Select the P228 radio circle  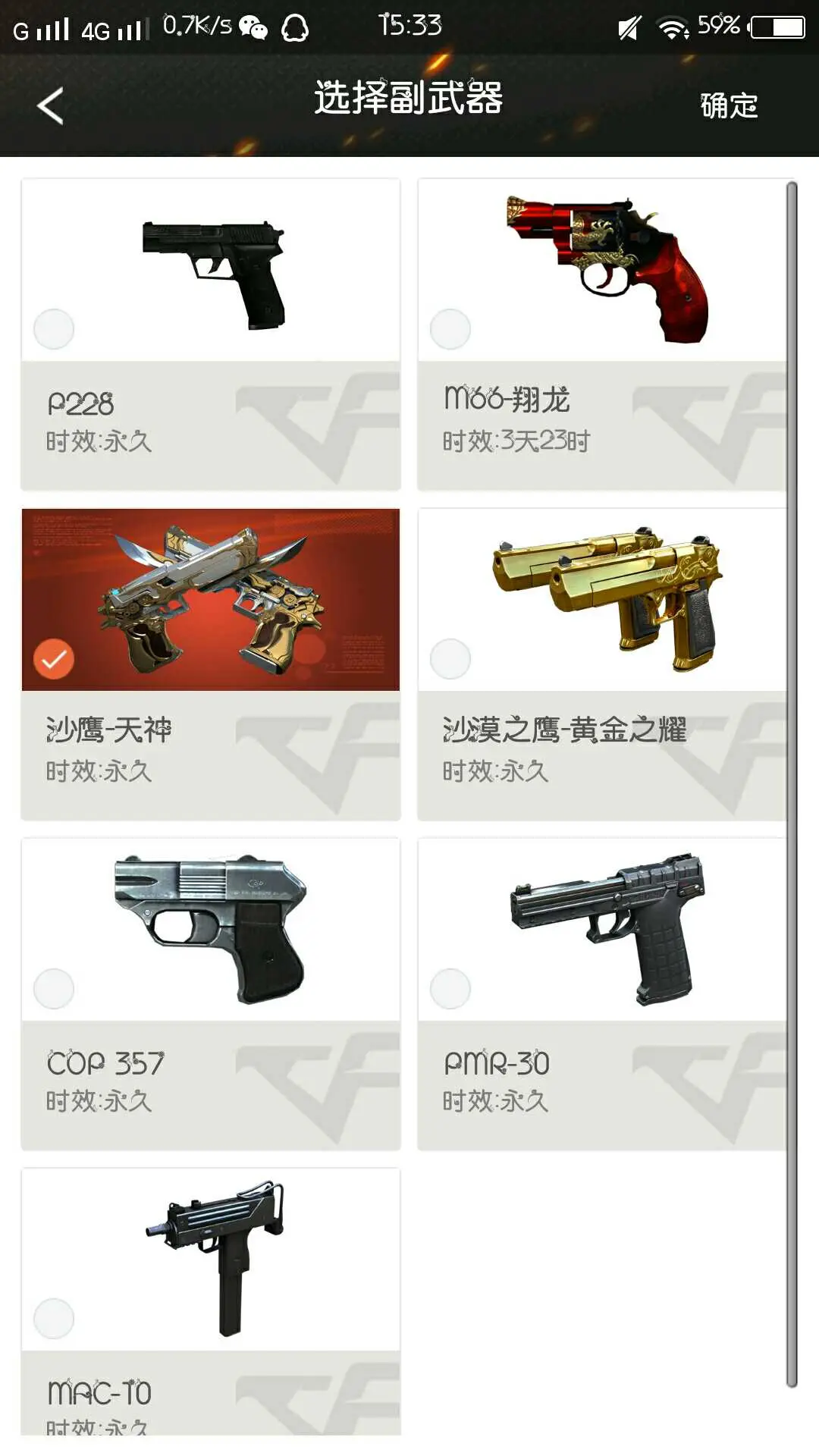click(x=54, y=329)
